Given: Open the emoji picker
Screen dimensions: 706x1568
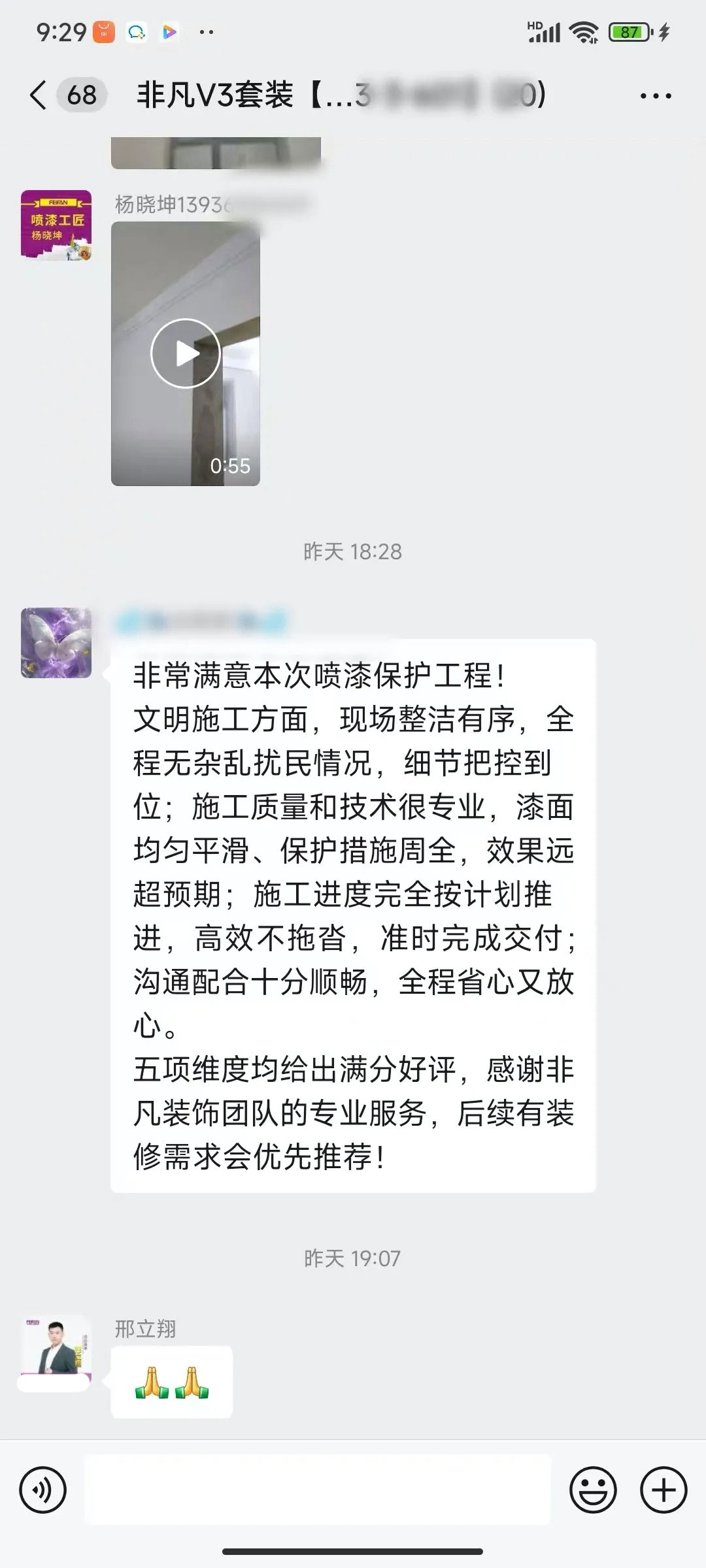Looking at the screenshot, I should click(x=593, y=1491).
